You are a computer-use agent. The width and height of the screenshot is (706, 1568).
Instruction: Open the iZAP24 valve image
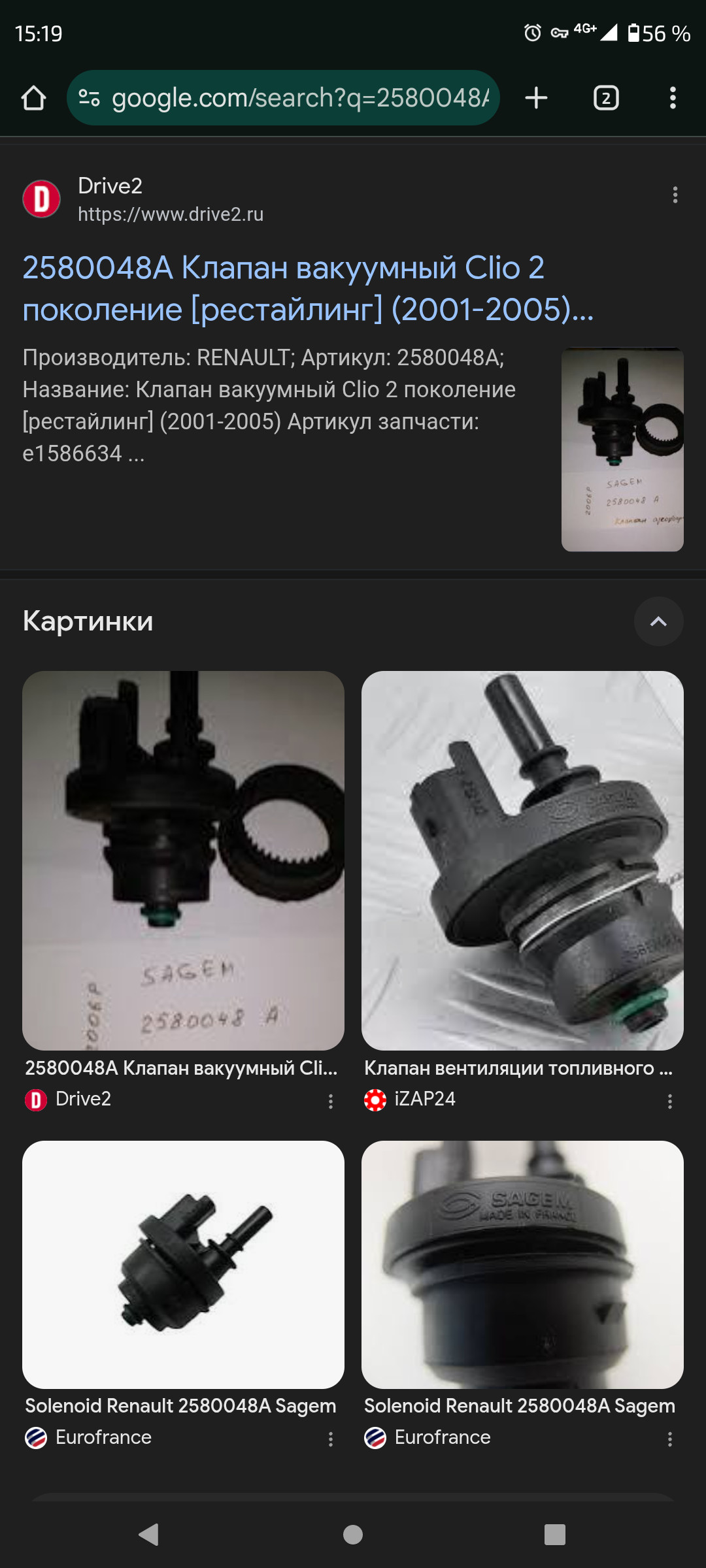tap(522, 860)
